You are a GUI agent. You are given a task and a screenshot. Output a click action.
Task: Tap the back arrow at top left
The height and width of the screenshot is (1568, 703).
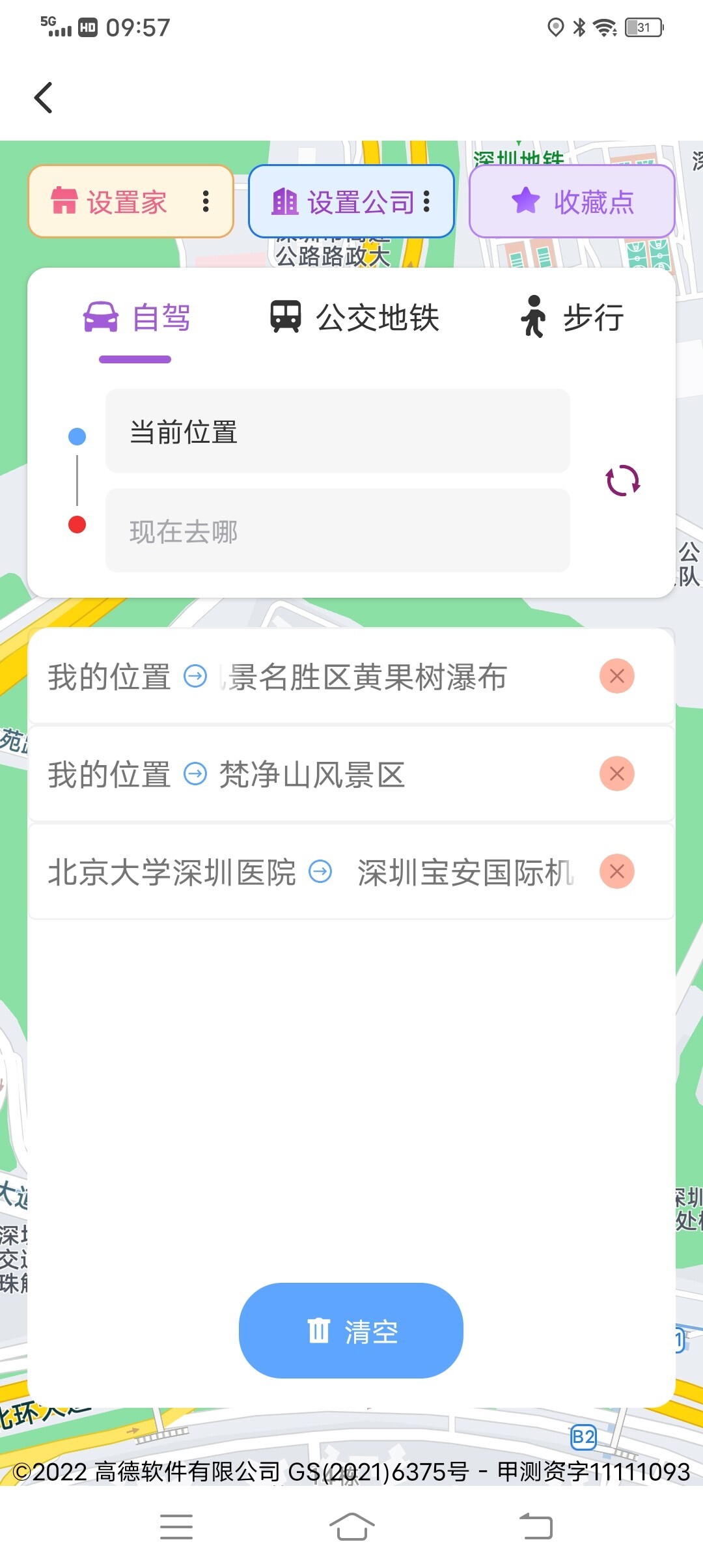(x=43, y=96)
